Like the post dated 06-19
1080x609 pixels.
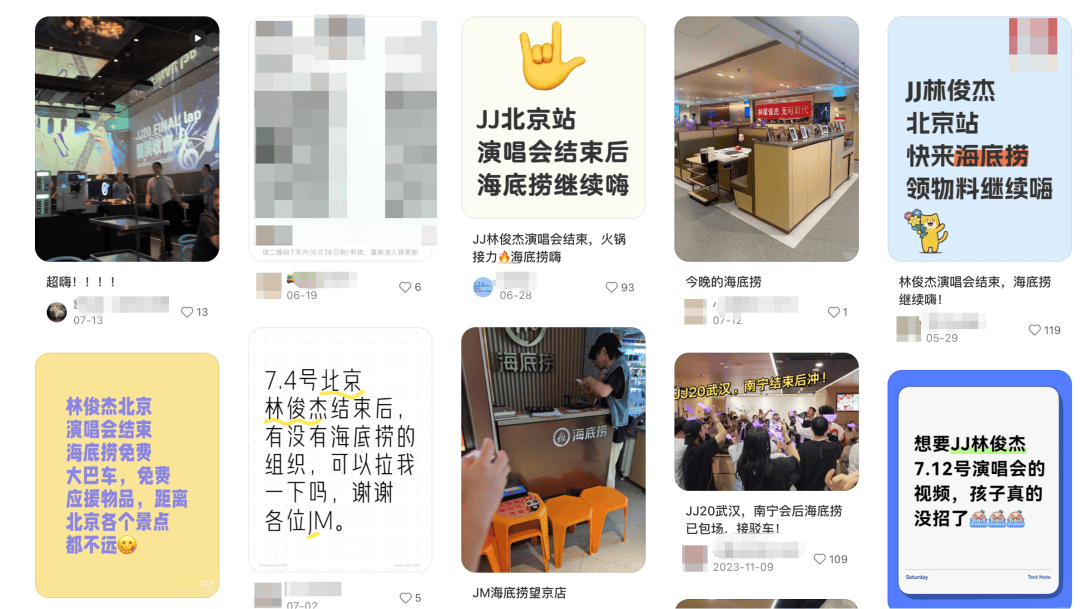coord(405,287)
